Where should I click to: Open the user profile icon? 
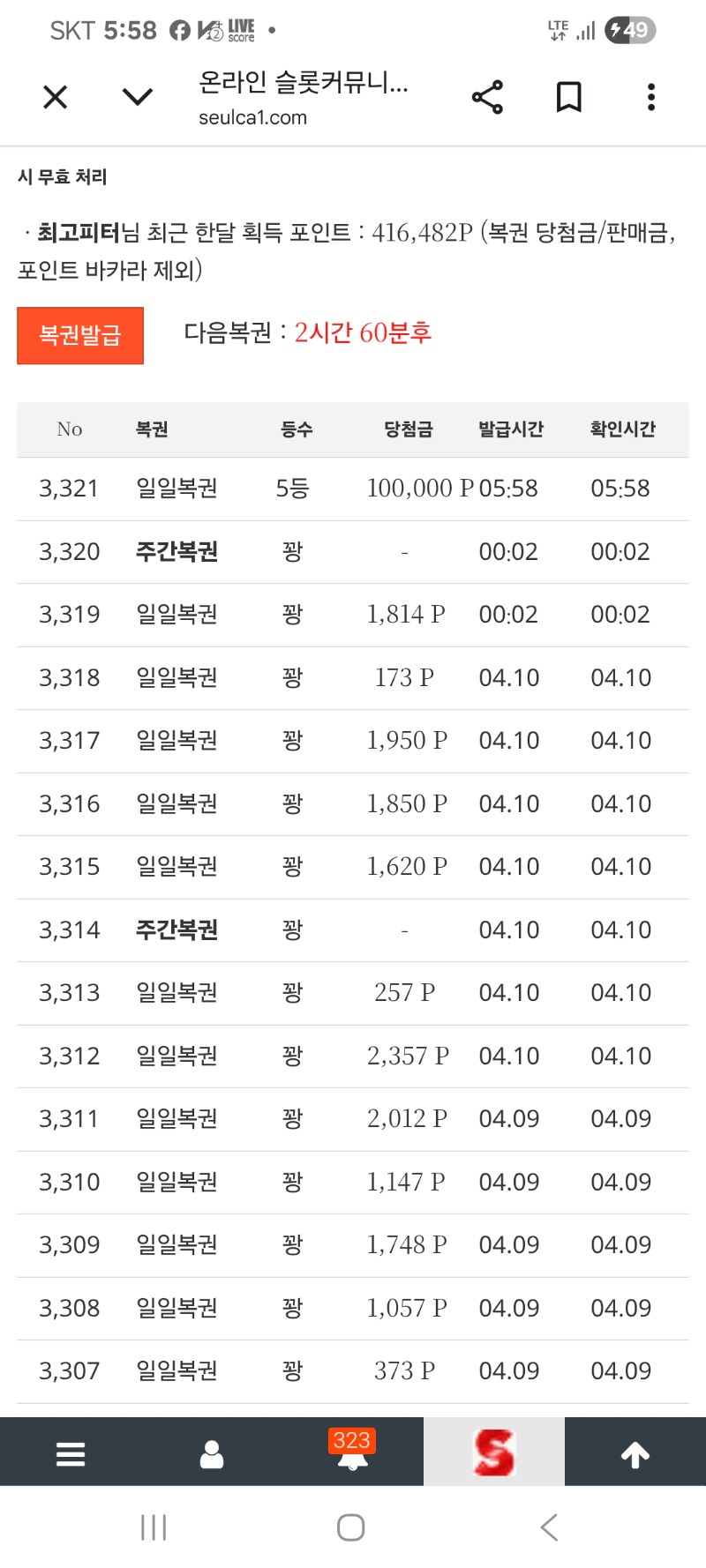click(212, 1453)
